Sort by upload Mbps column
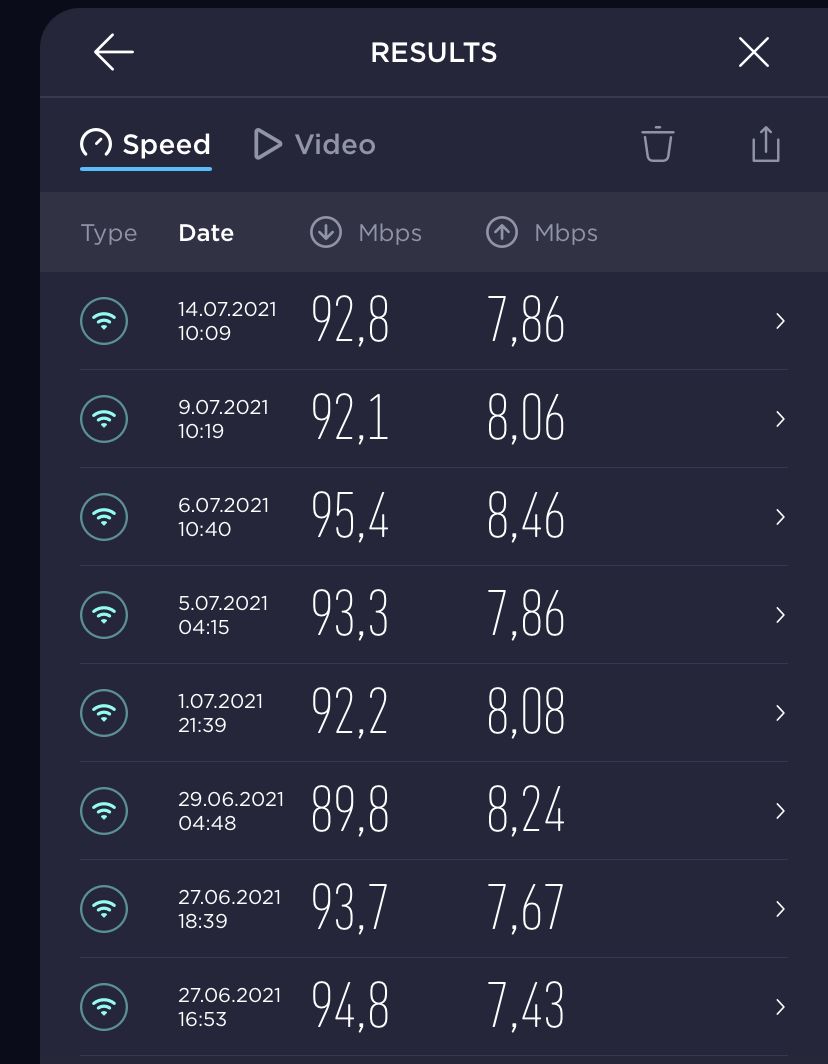Viewport: 828px width, 1064px height. 542,233
